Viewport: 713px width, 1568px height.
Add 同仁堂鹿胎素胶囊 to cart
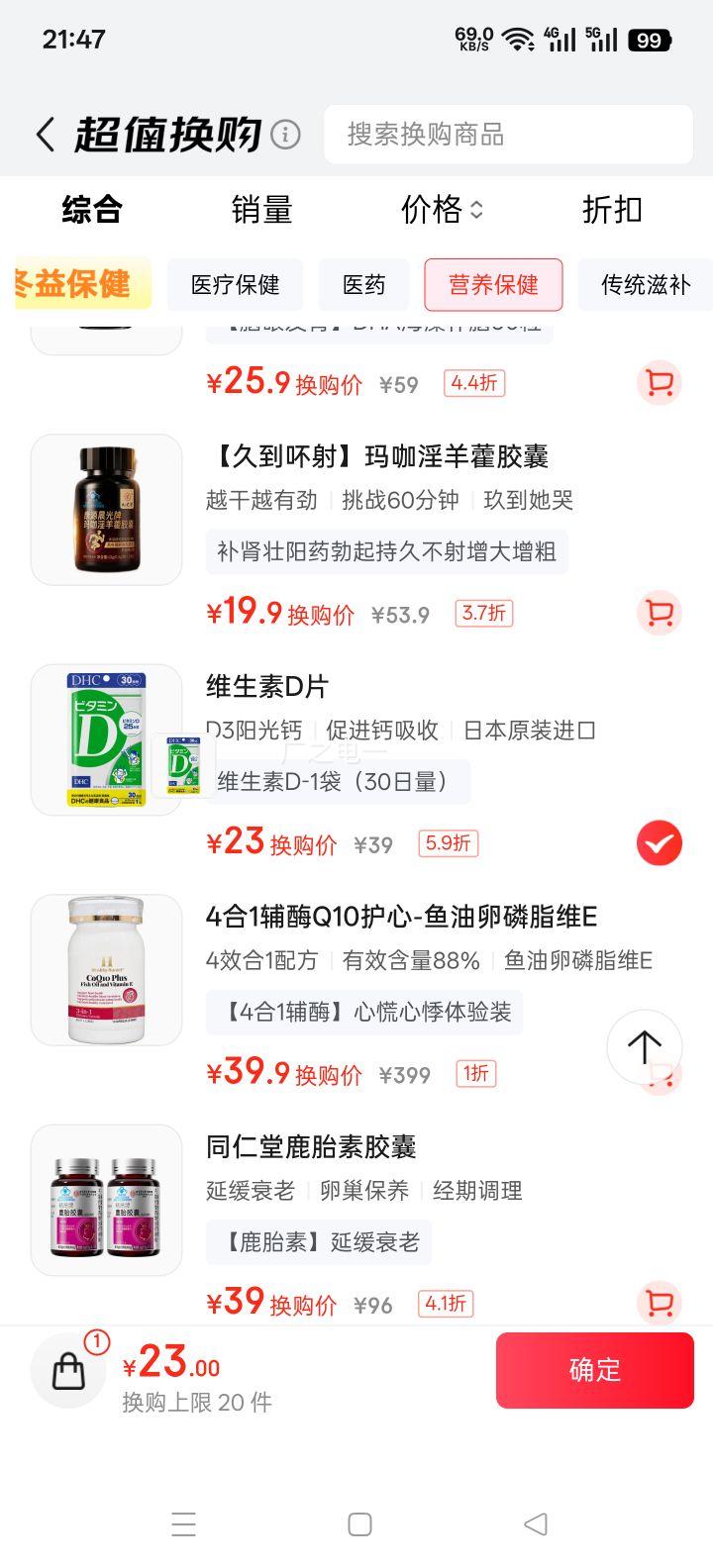coord(659,1303)
